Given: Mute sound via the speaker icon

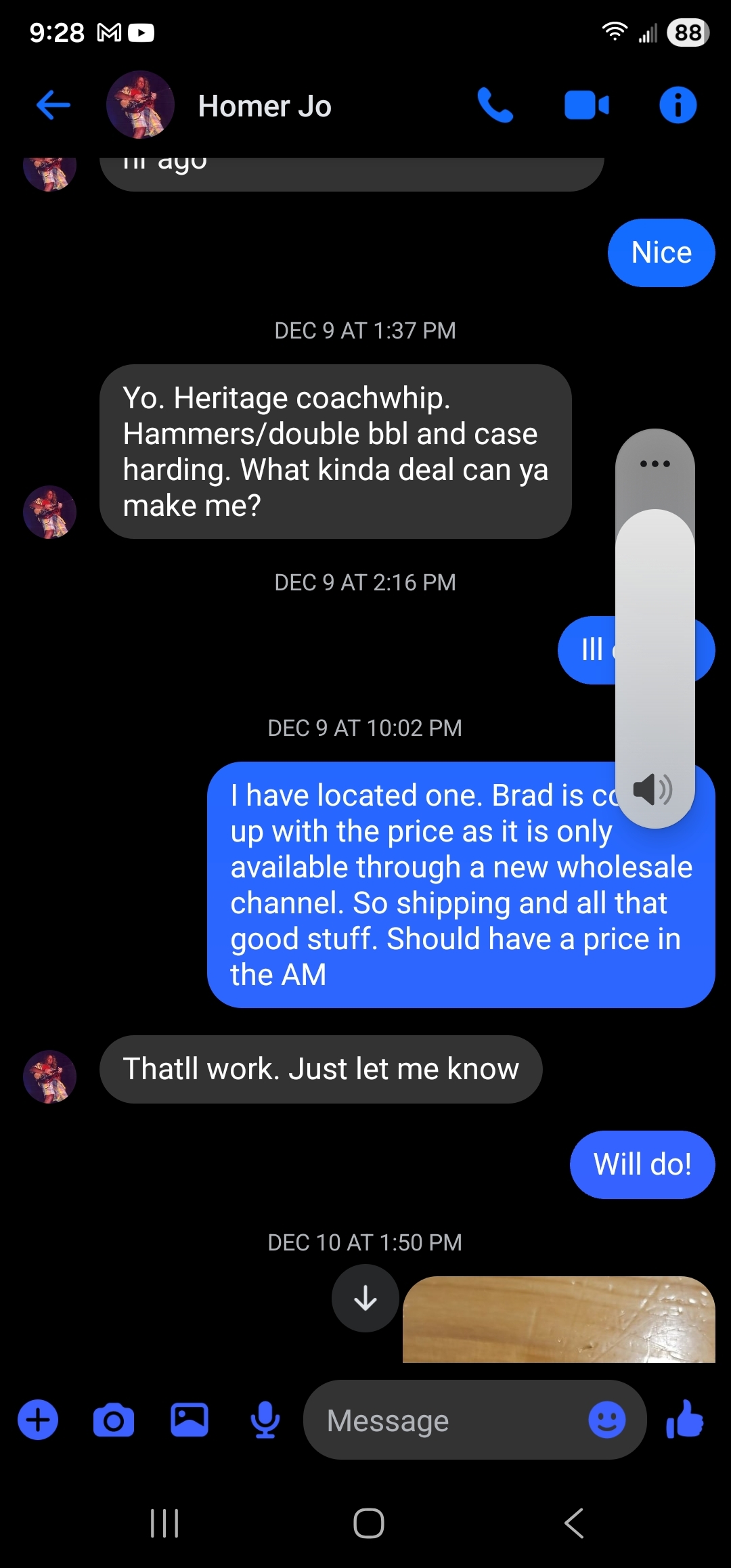Looking at the screenshot, I should click(x=652, y=789).
